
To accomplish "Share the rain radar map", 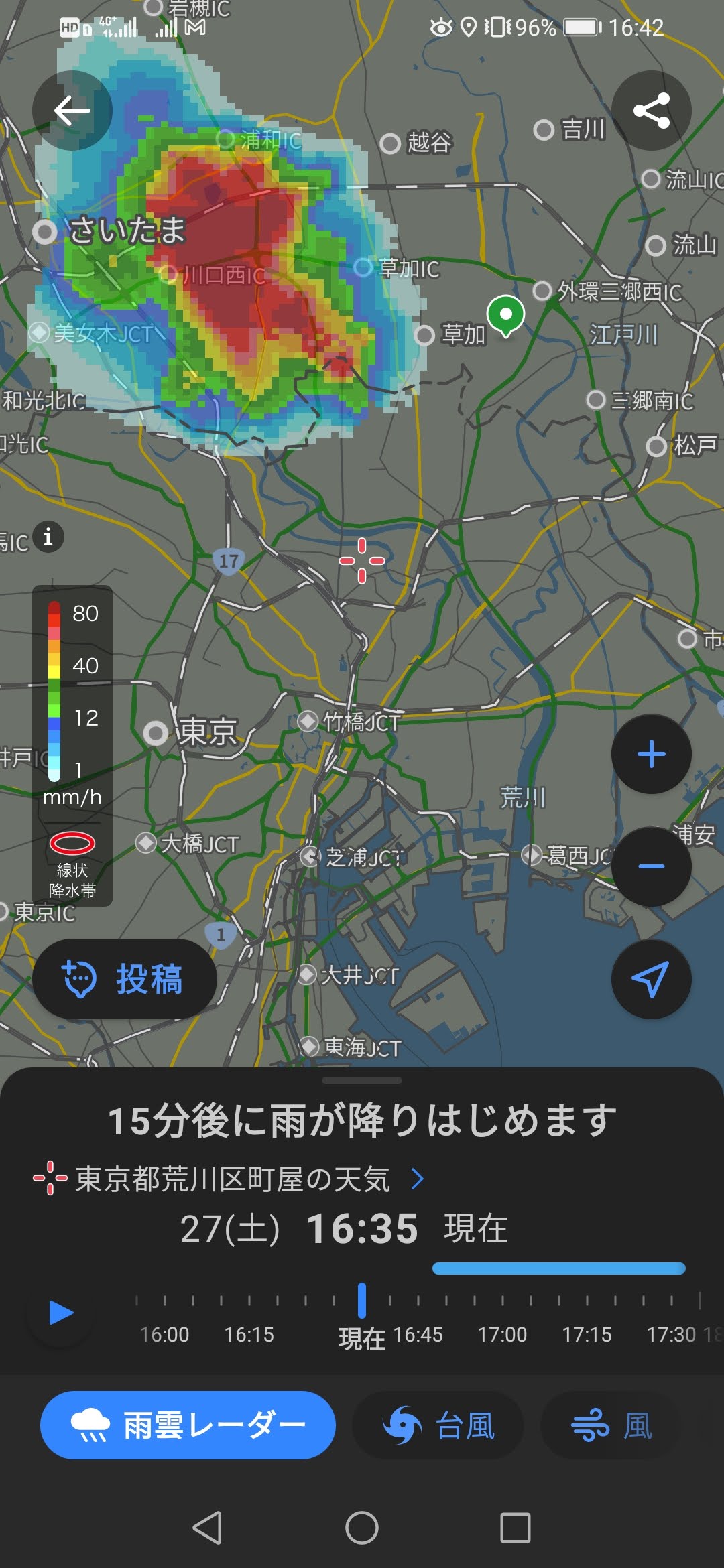I will 651,110.
